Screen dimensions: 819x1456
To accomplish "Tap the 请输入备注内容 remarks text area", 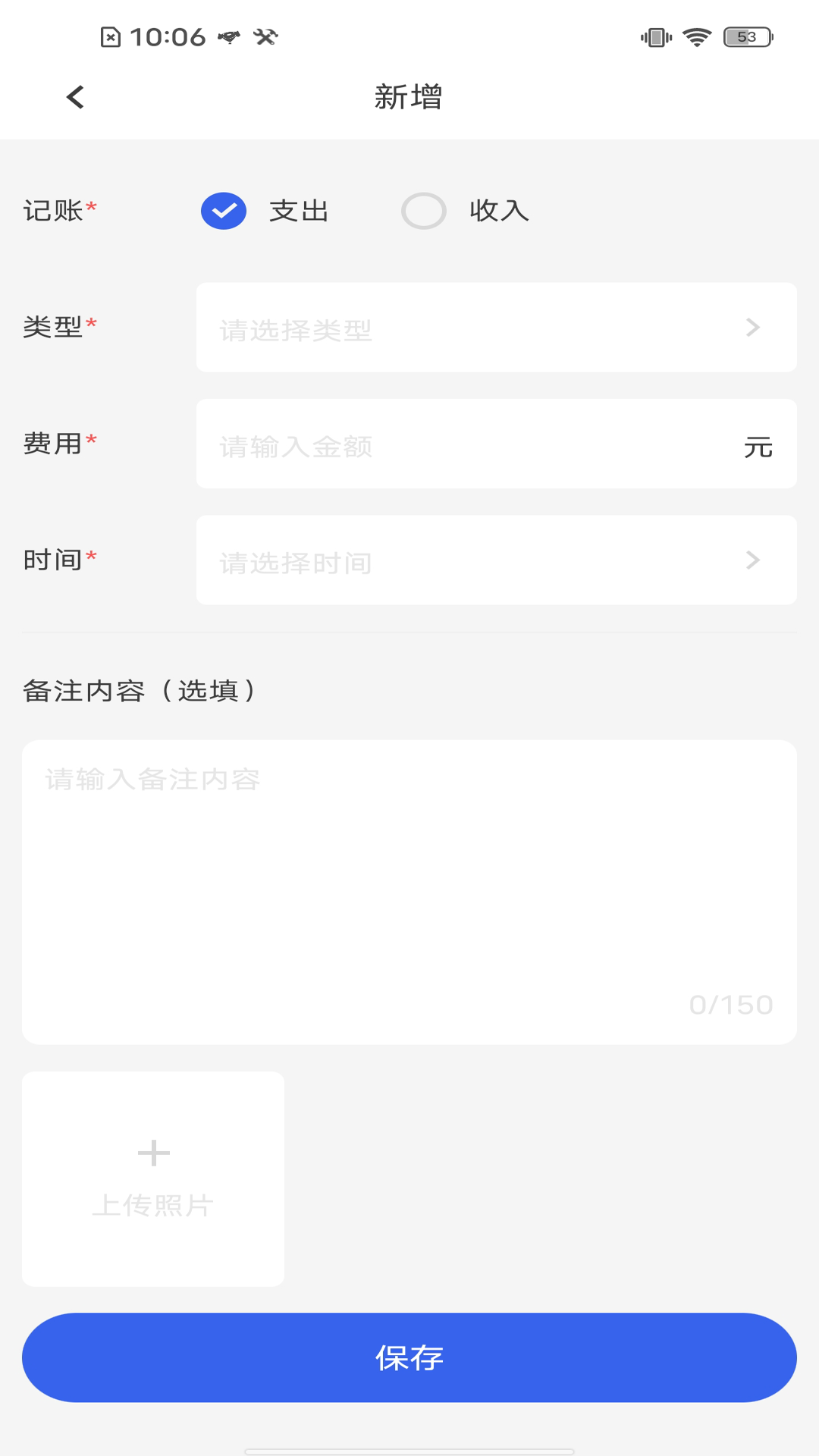I will coord(409,891).
